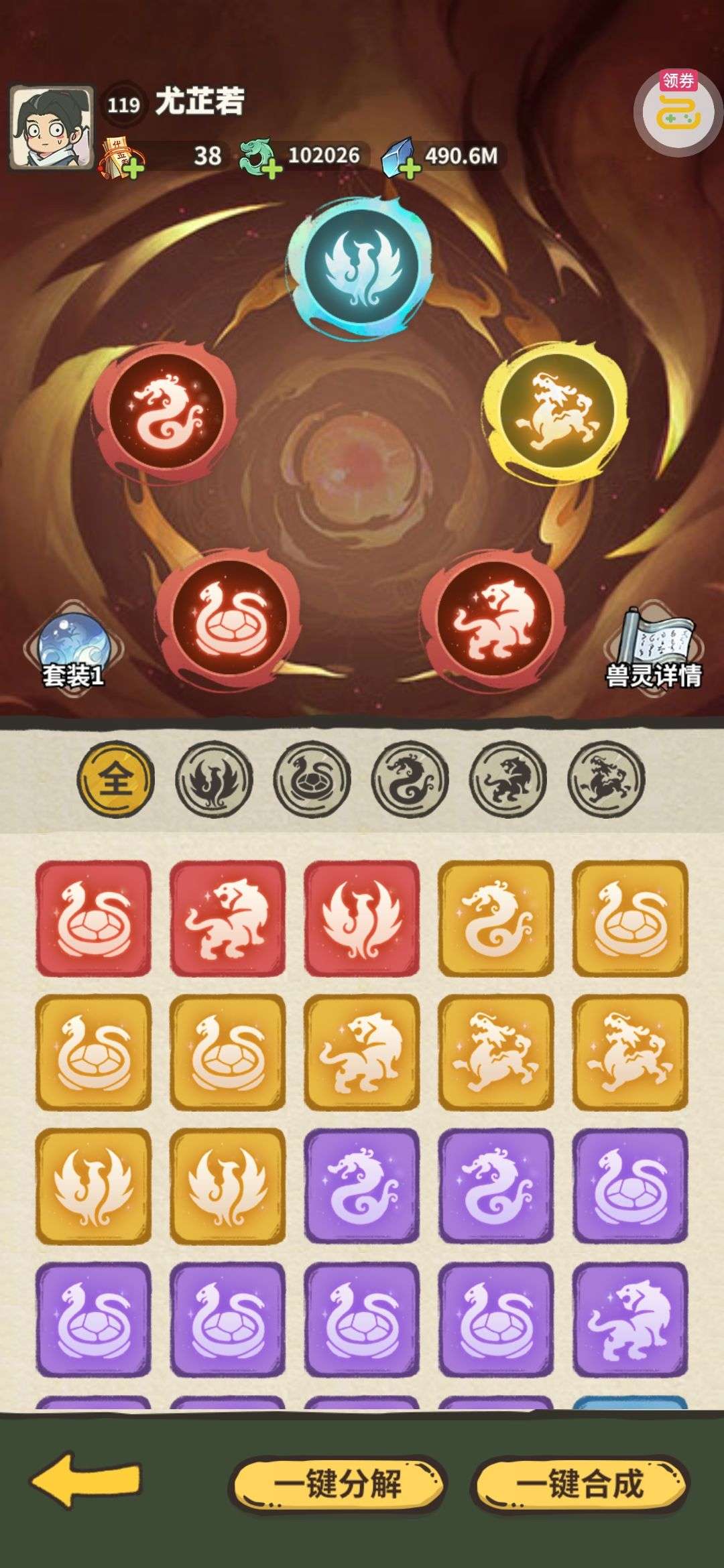Screen dimensions: 724x1568
Task: Add more blue crystal currency
Action: pos(409,168)
